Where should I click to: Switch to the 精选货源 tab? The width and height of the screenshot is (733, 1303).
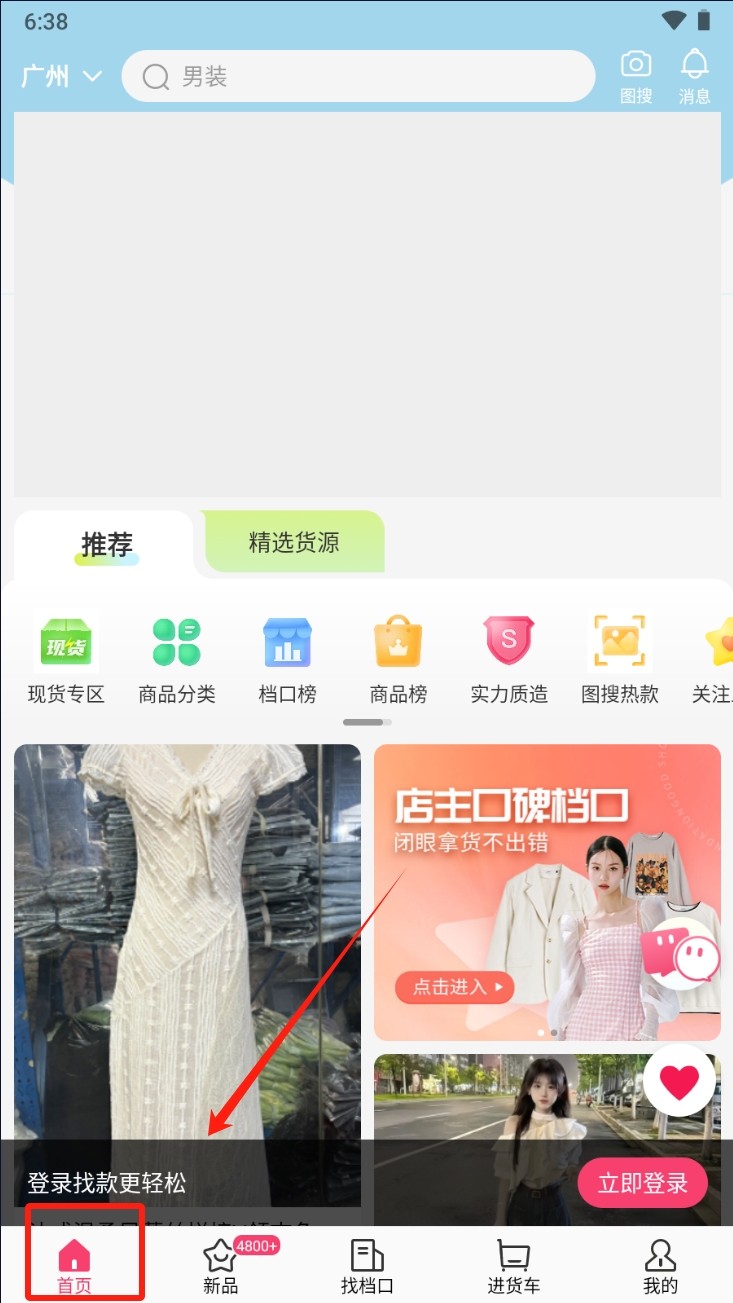pos(294,542)
